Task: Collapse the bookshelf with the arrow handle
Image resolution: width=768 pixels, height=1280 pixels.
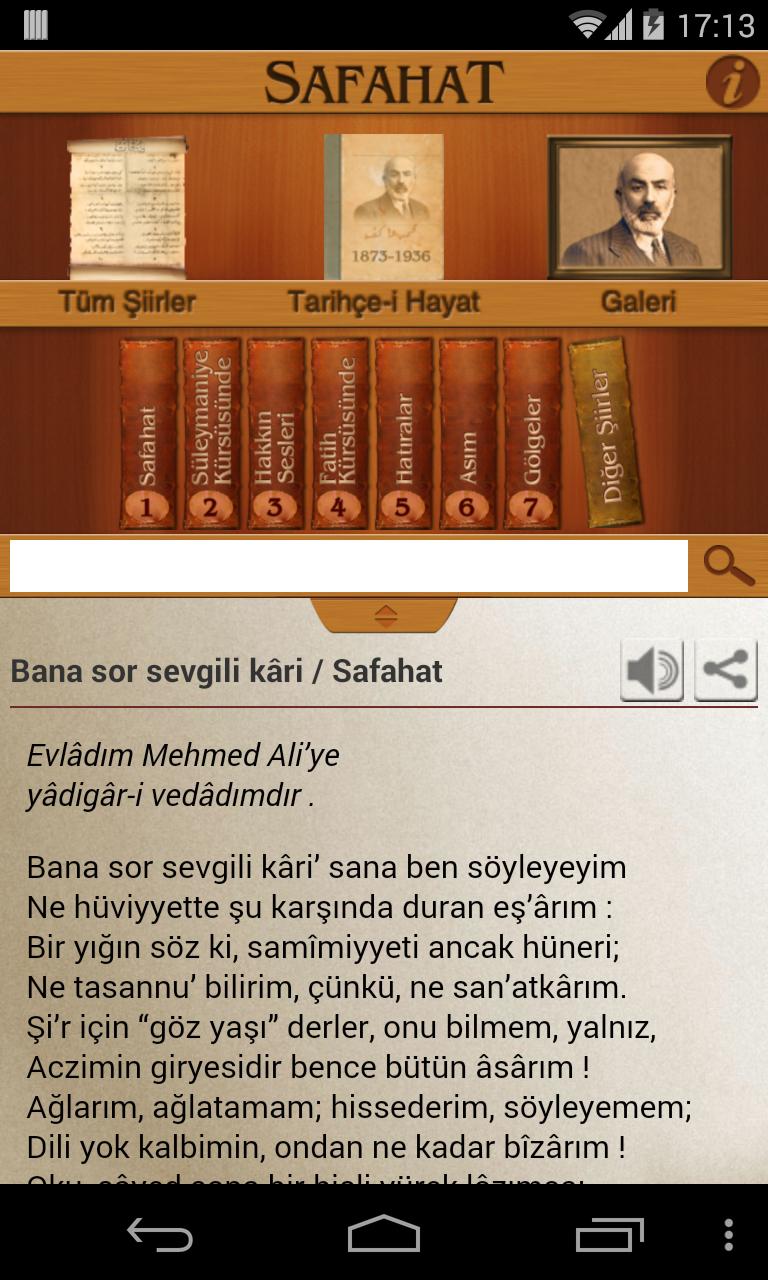Action: [385, 615]
